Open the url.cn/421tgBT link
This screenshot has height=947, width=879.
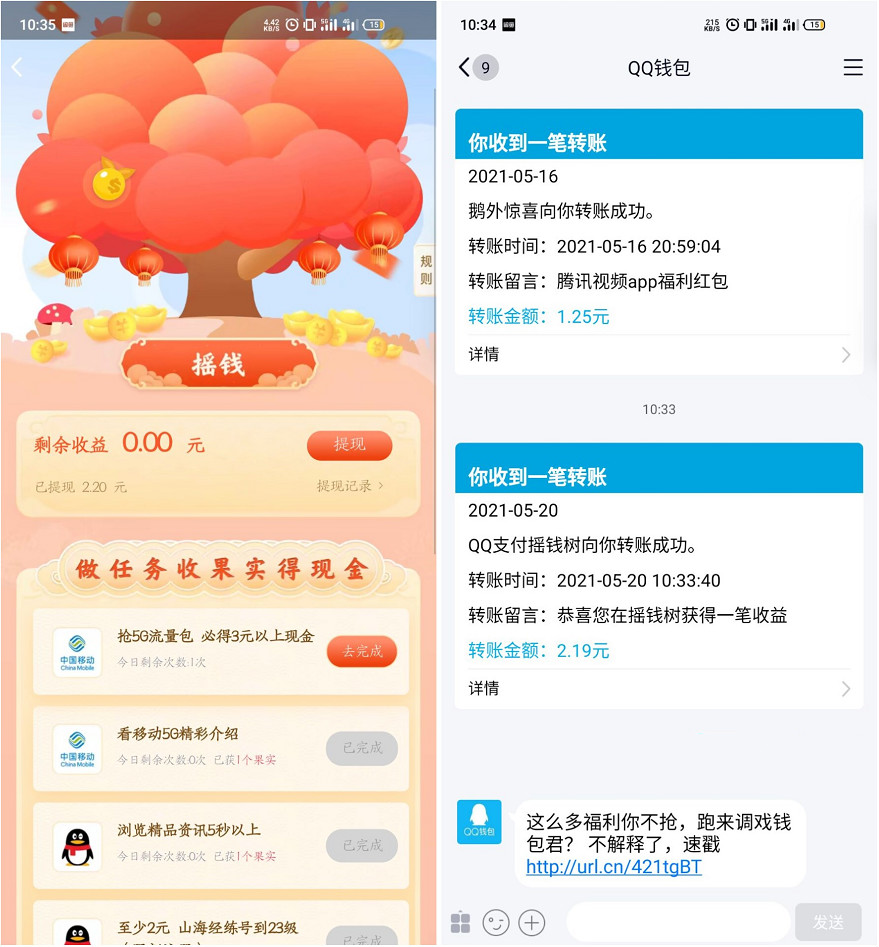click(x=613, y=867)
